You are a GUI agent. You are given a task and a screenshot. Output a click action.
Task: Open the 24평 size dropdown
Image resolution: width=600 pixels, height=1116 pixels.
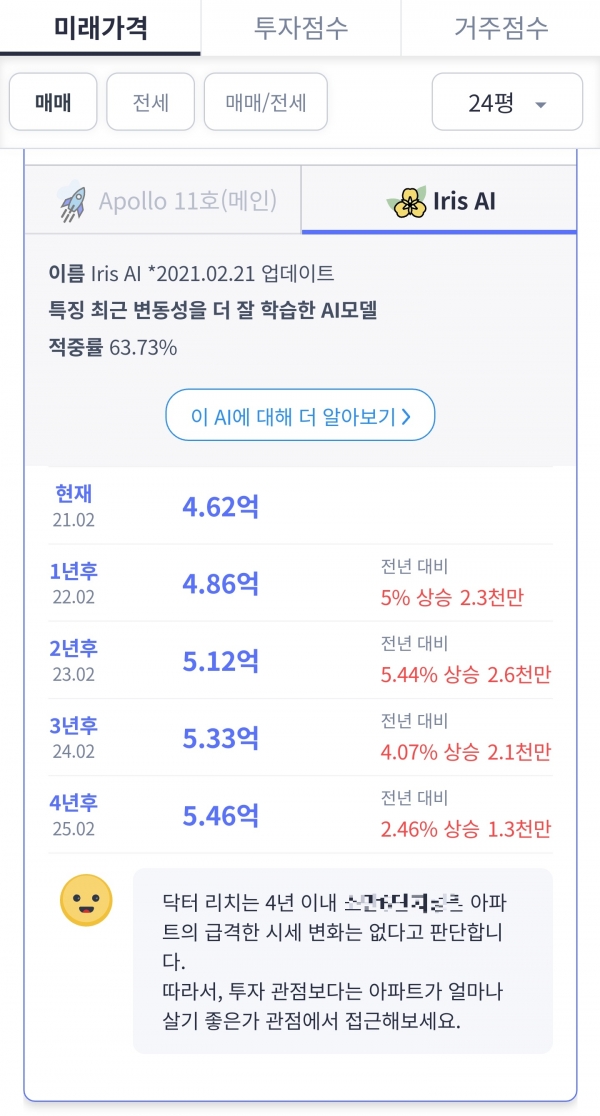coord(507,102)
